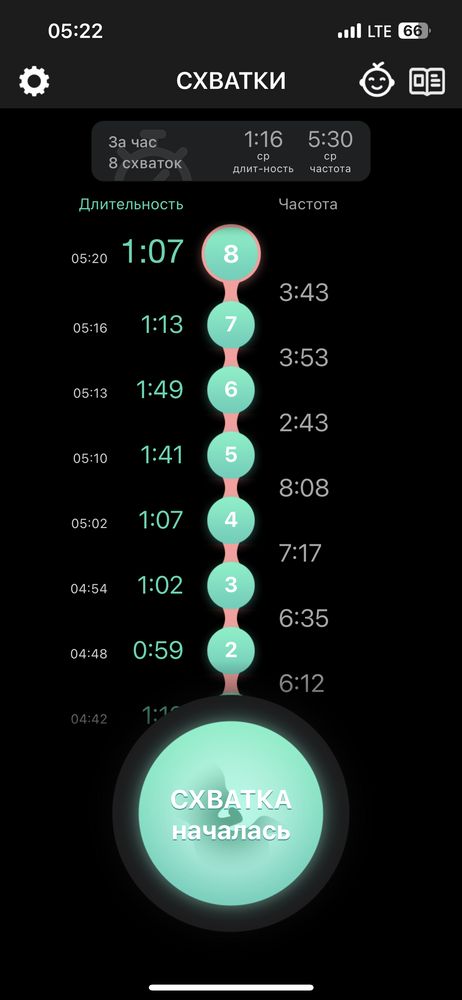Select contraction number 4 bubble
The width and height of the screenshot is (462, 1000).
(x=231, y=520)
